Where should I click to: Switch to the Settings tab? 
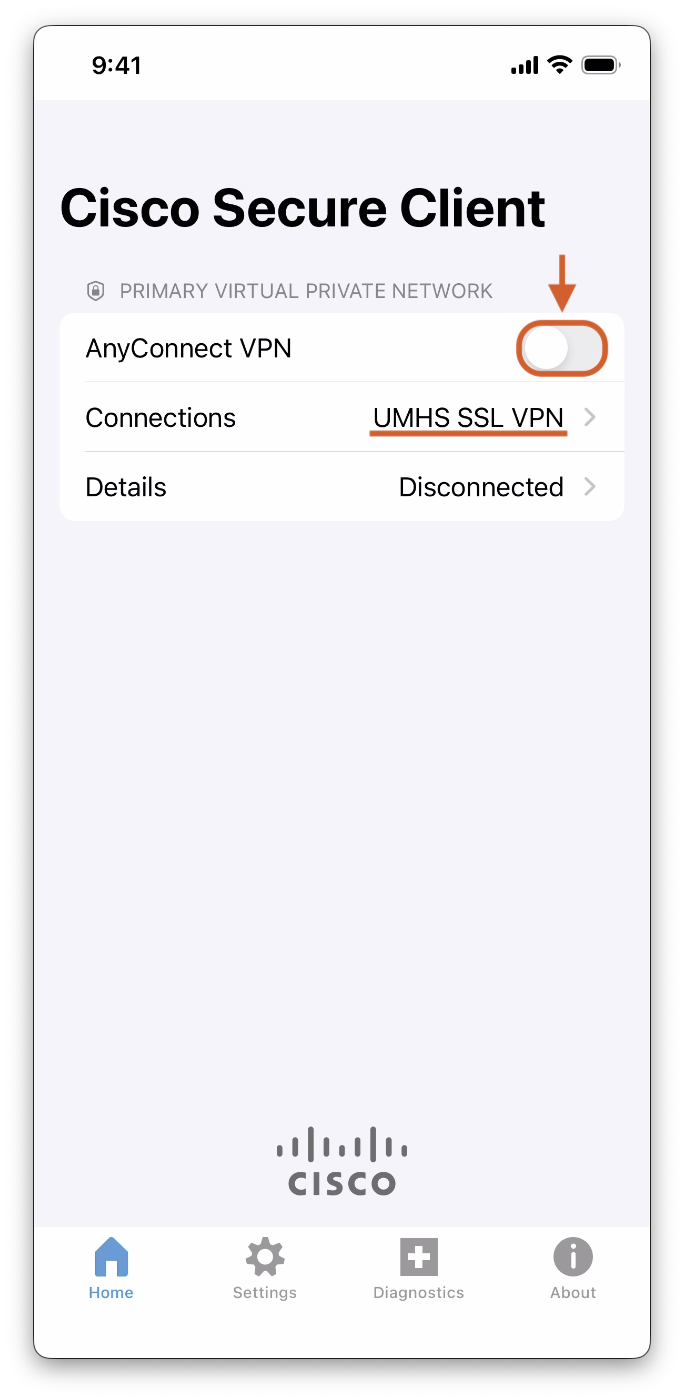265,1268
